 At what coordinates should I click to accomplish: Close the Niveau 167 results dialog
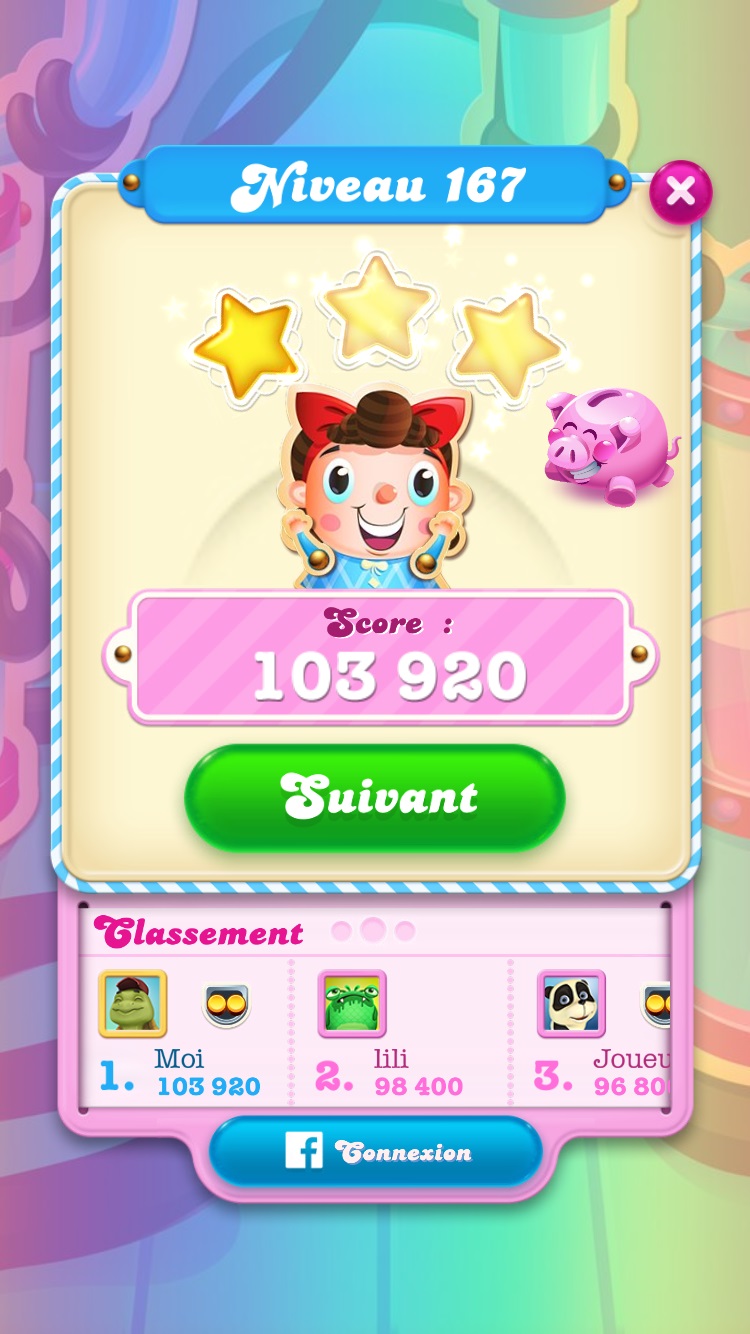(681, 191)
